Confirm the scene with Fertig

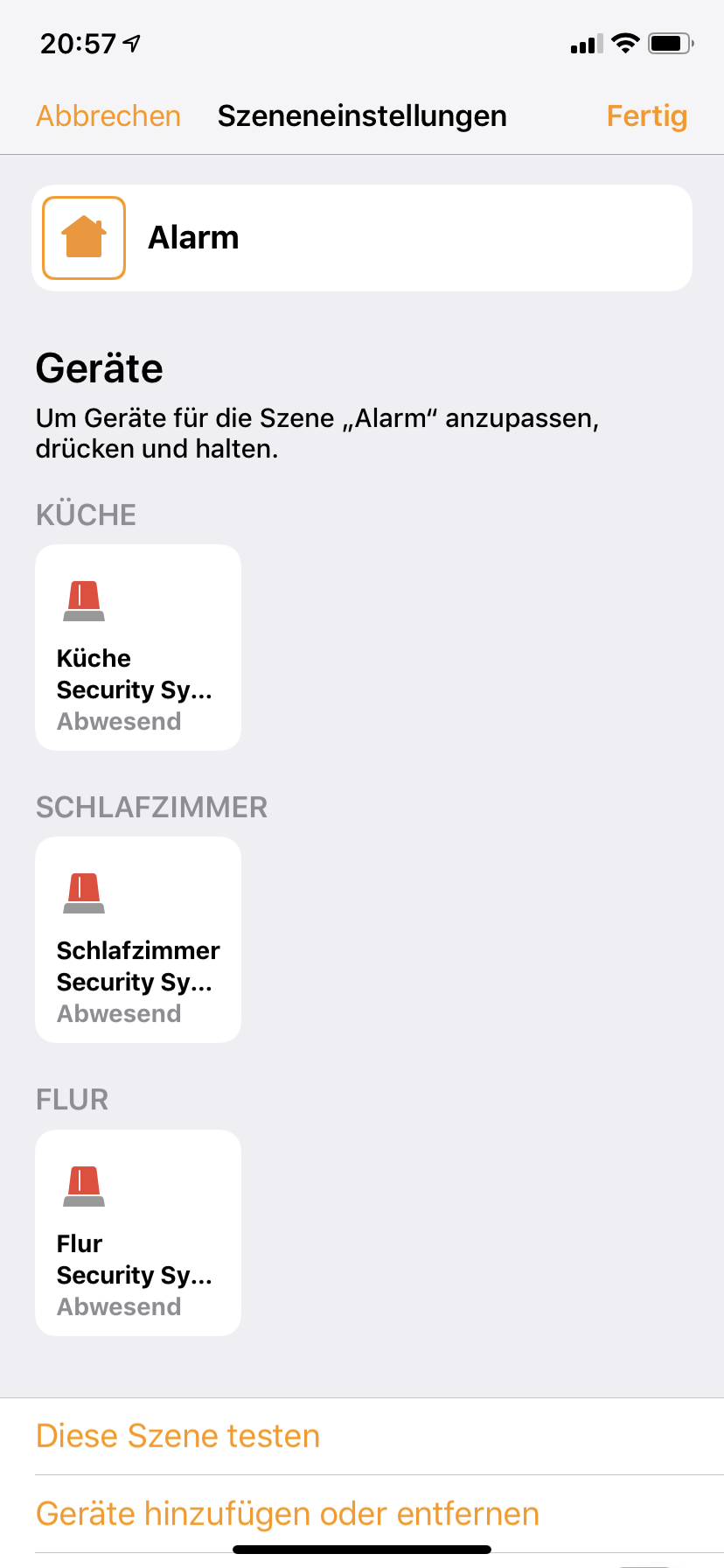coord(646,115)
